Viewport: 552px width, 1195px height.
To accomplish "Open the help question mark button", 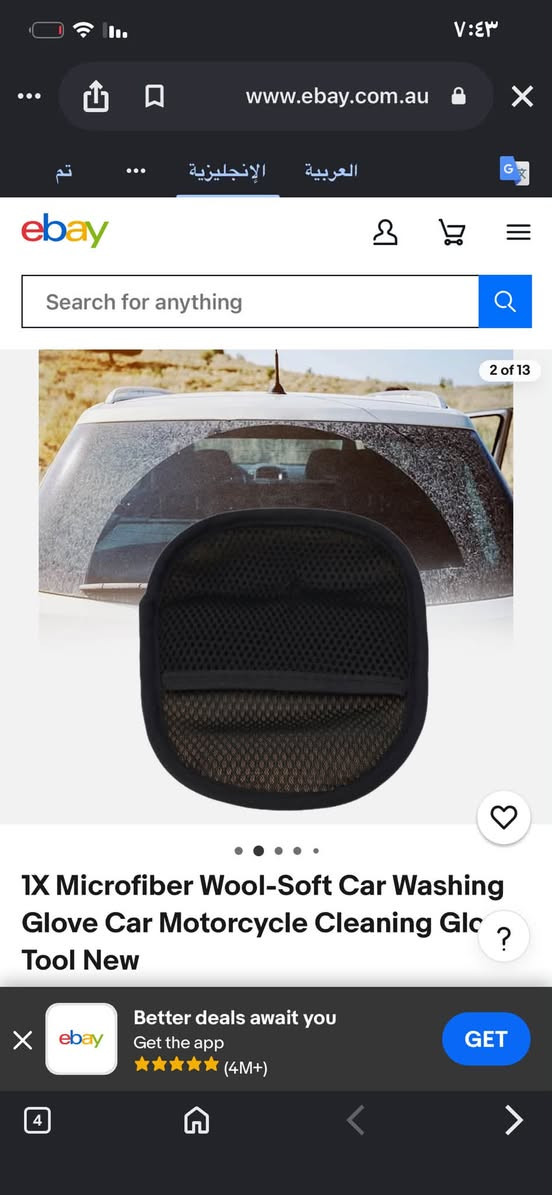I will click(x=503, y=937).
